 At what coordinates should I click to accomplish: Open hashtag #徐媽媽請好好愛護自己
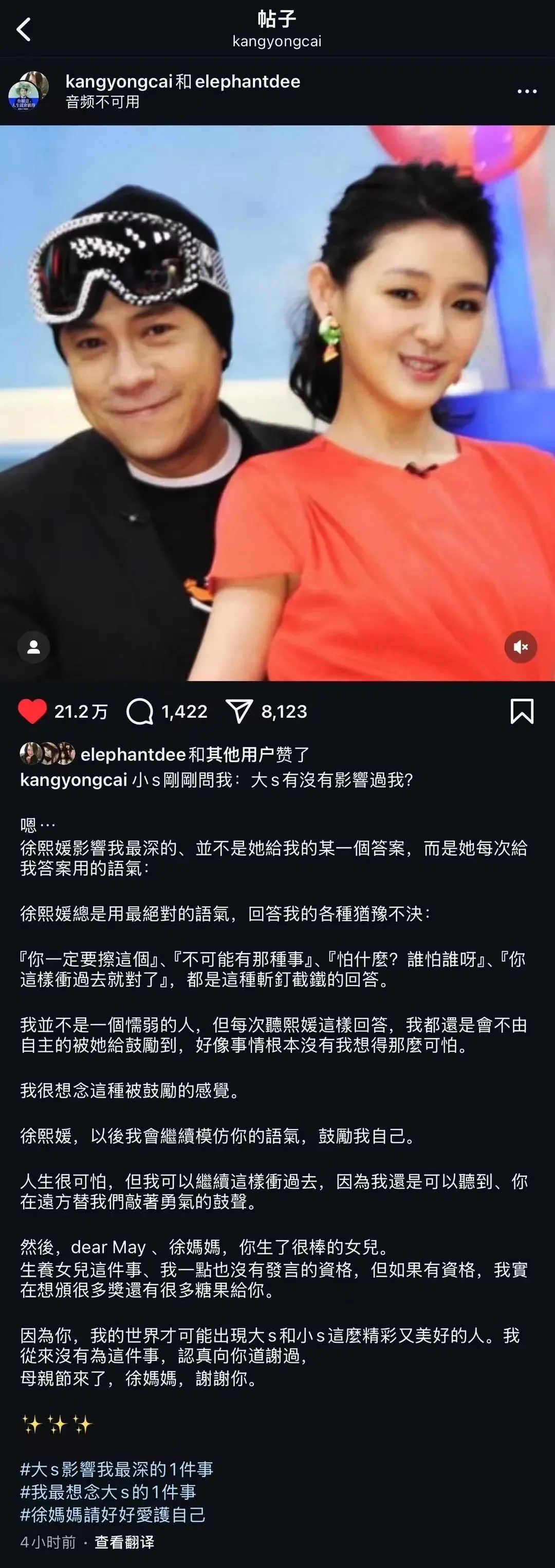pos(113,1514)
